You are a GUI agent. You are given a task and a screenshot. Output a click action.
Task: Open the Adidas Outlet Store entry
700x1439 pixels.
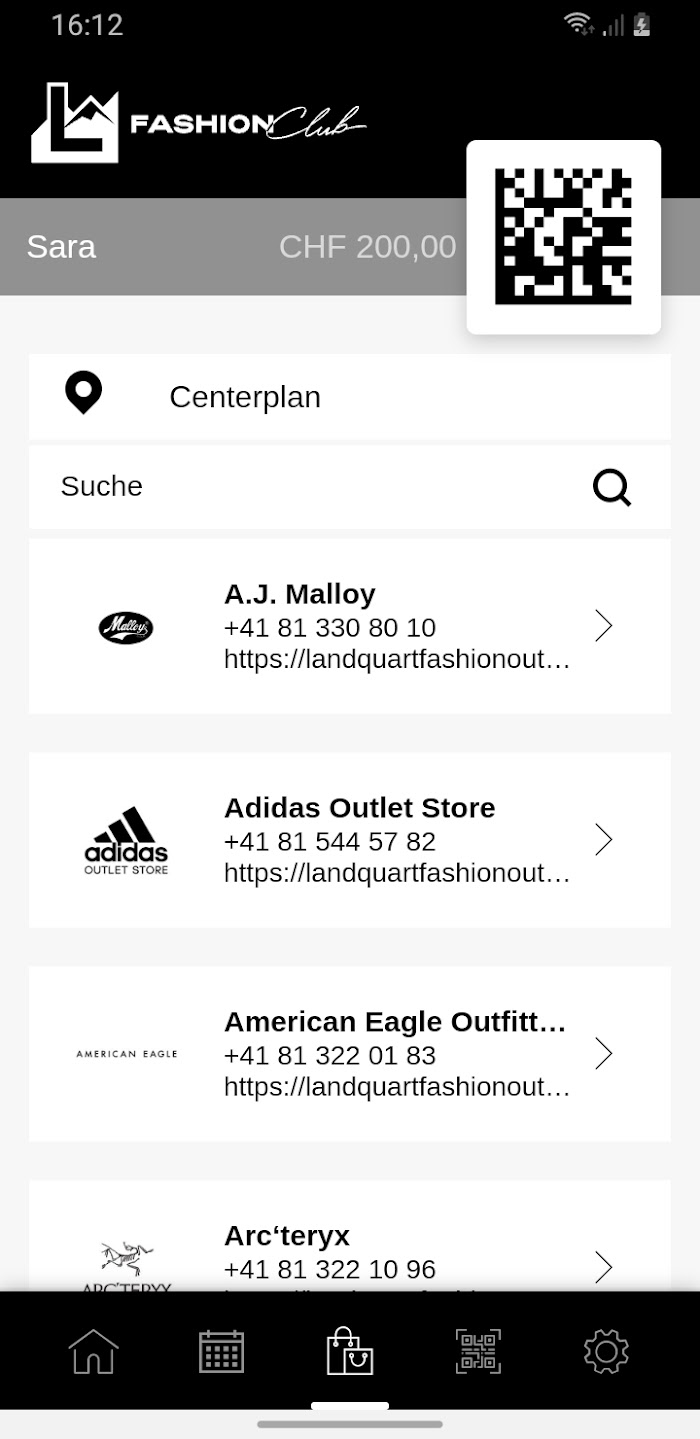click(349, 840)
